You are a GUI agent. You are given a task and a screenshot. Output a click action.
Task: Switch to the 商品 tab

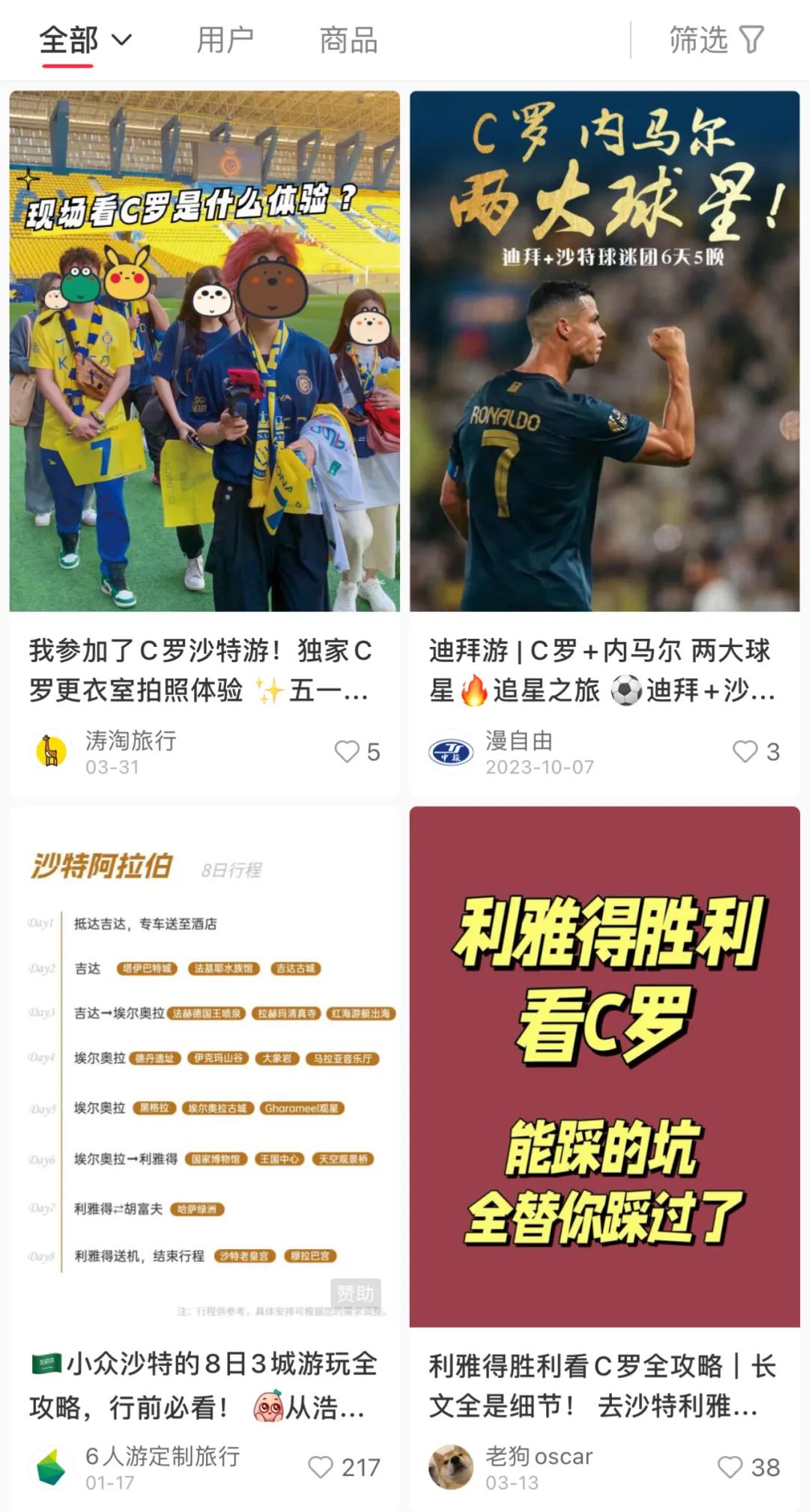[348, 40]
